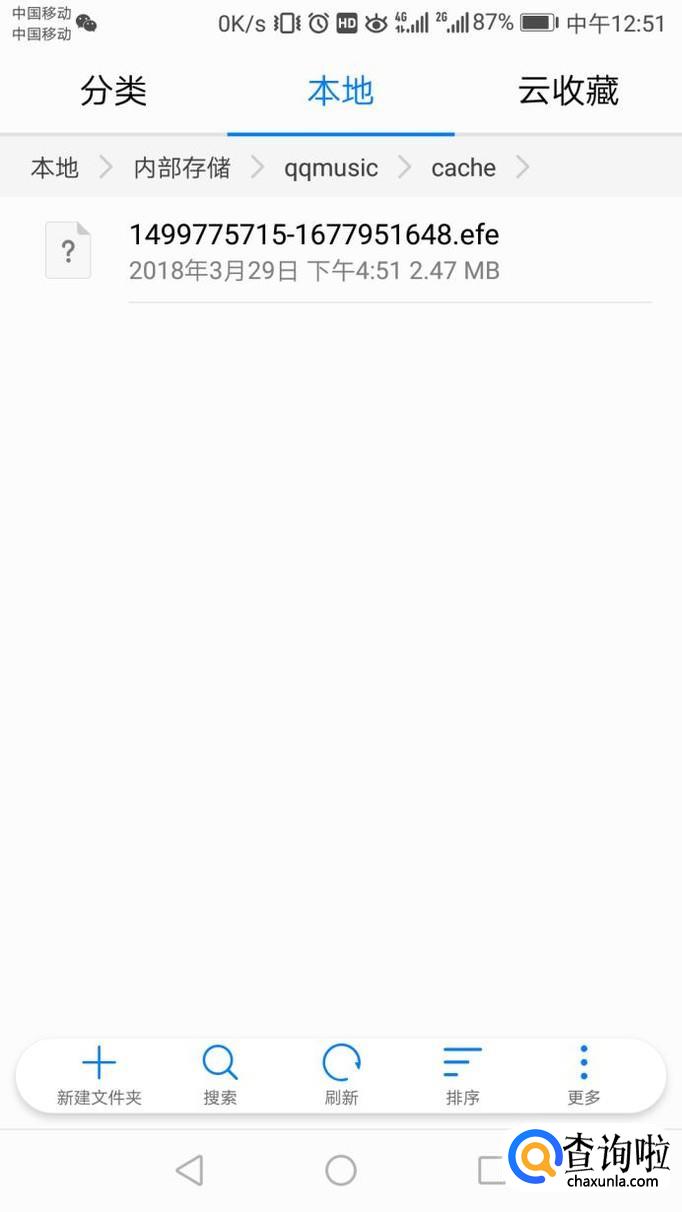Show 更多 options menu

(x=584, y=1075)
